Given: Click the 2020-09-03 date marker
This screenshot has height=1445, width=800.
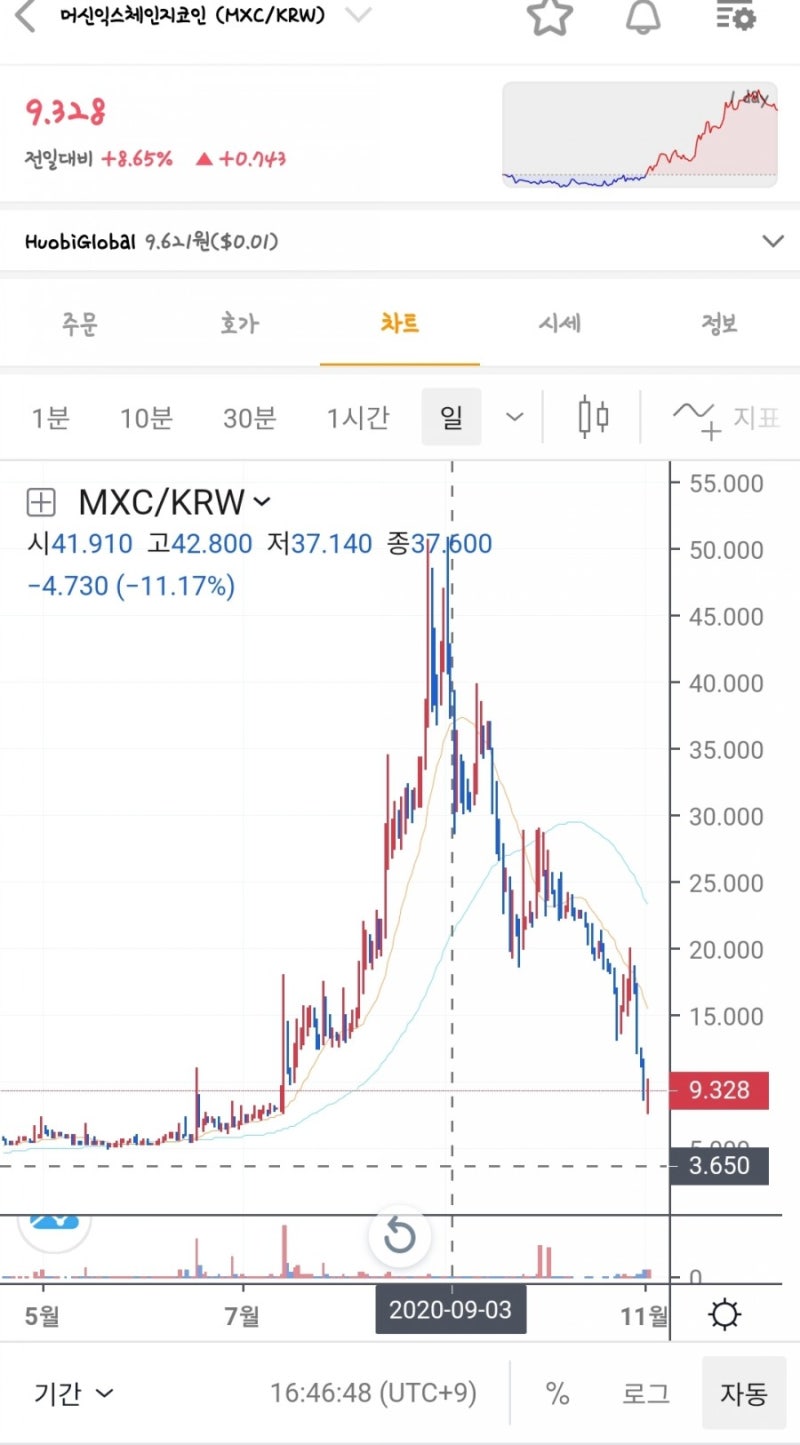Looking at the screenshot, I should click(451, 1309).
